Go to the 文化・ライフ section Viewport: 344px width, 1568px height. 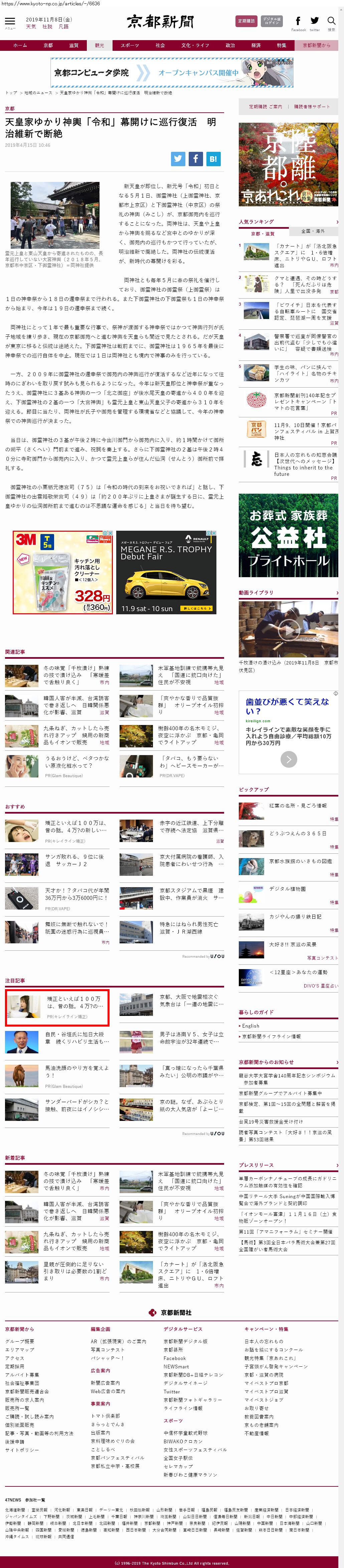[x=195, y=45]
